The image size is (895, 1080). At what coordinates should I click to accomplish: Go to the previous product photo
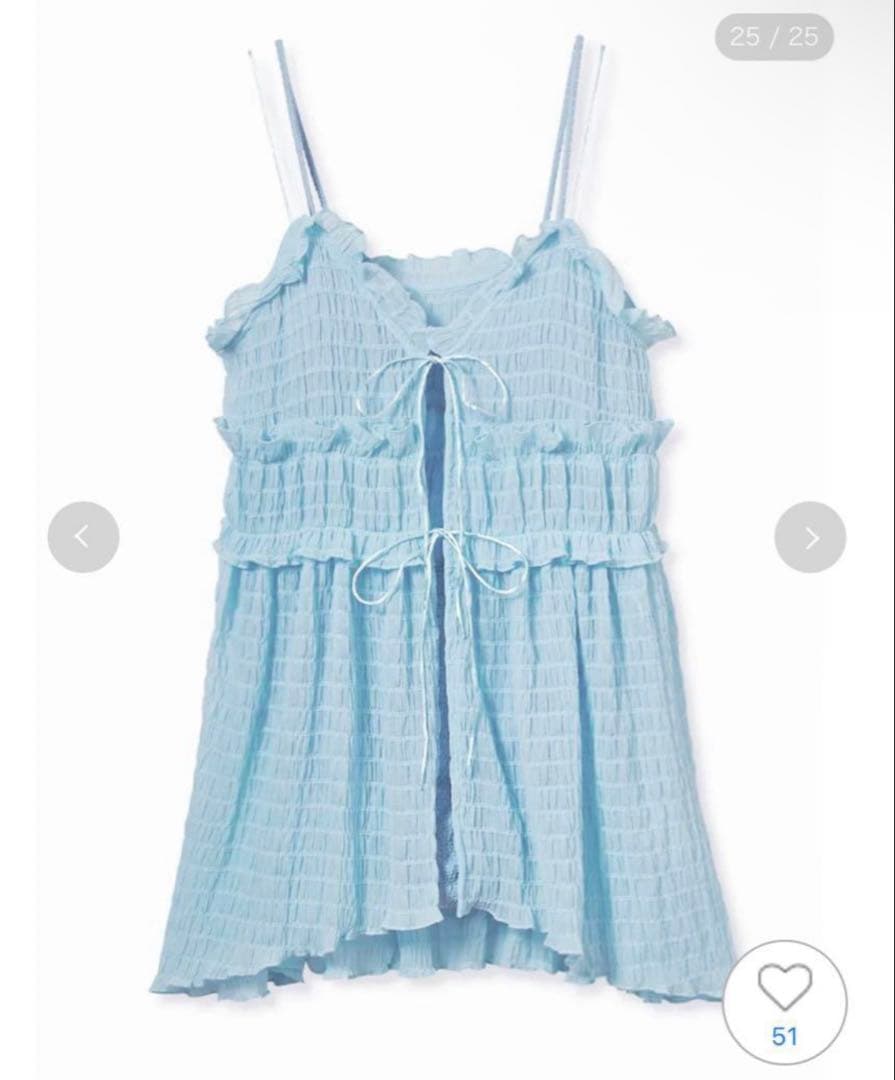coord(83,537)
